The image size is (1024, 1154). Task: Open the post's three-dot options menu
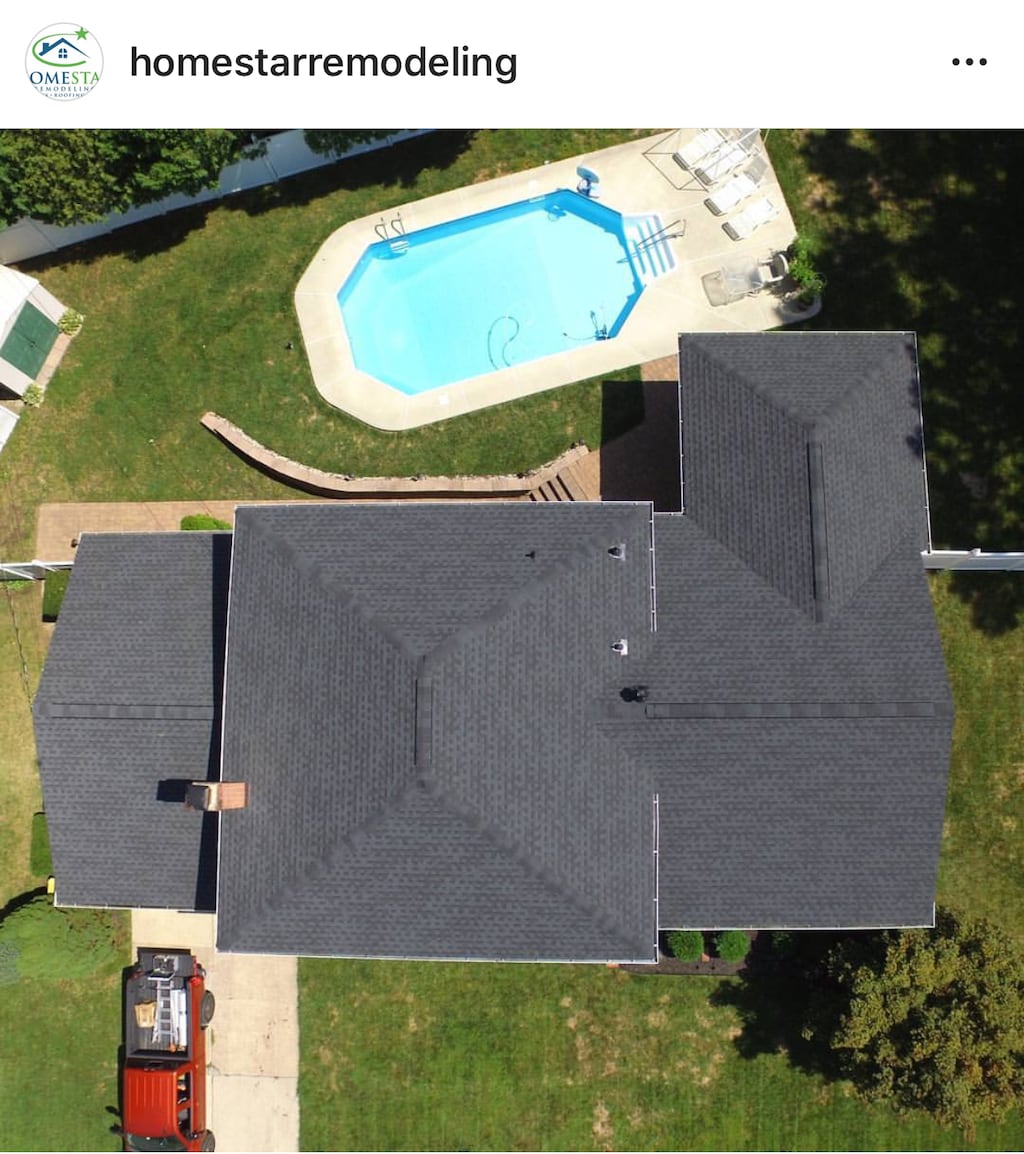click(968, 62)
